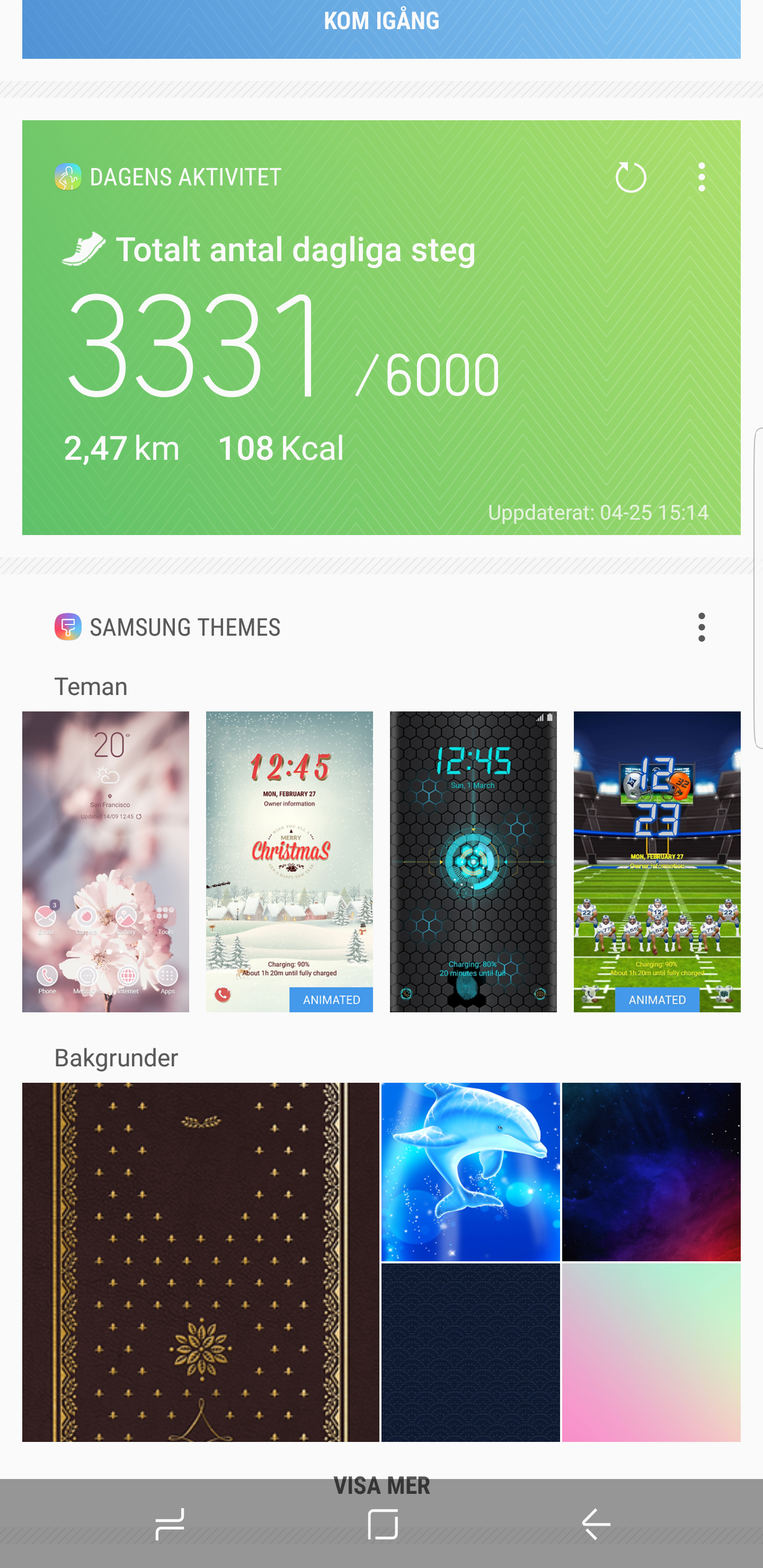Open recent apps from navigation bar
The image size is (763, 1568).
click(x=169, y=1524)
